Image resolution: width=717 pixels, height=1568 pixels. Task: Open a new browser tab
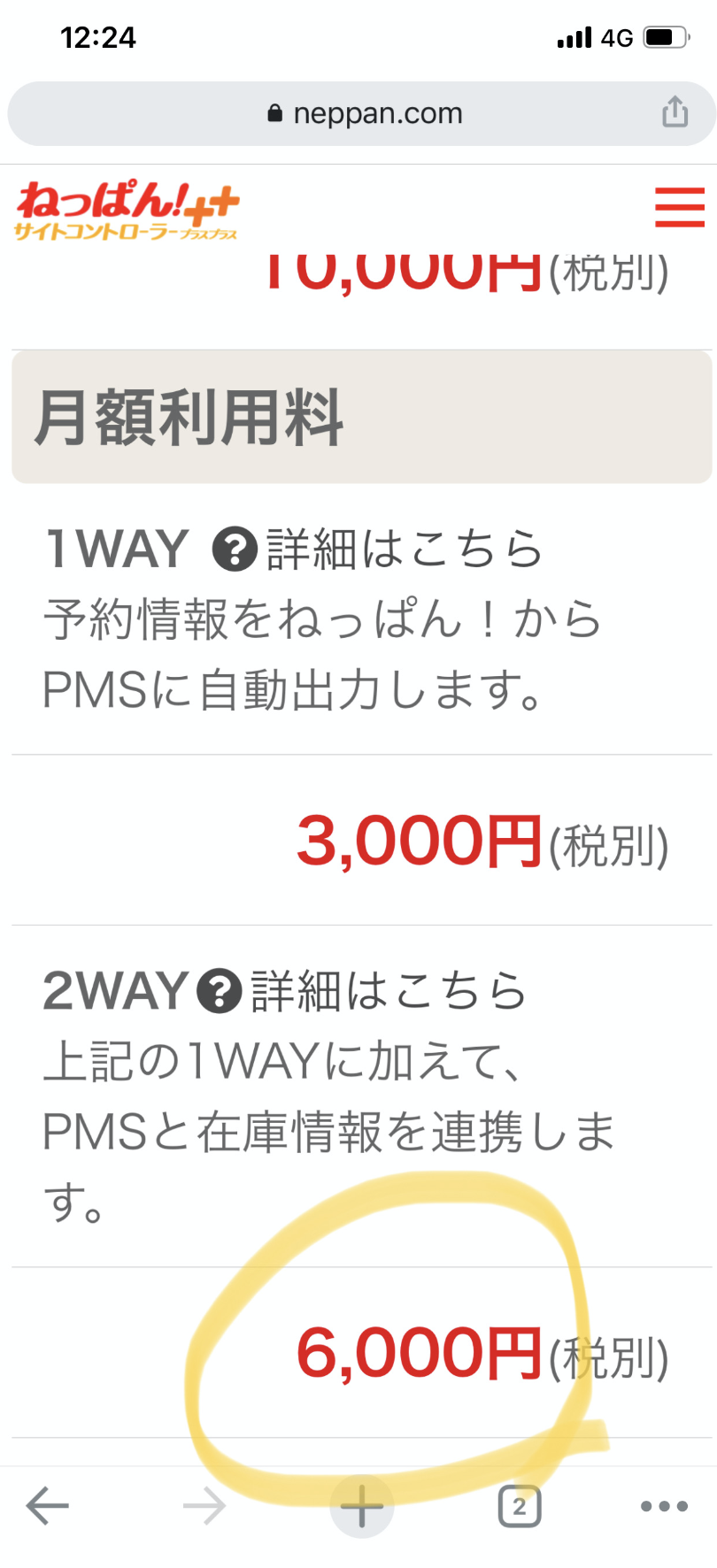361,1505
